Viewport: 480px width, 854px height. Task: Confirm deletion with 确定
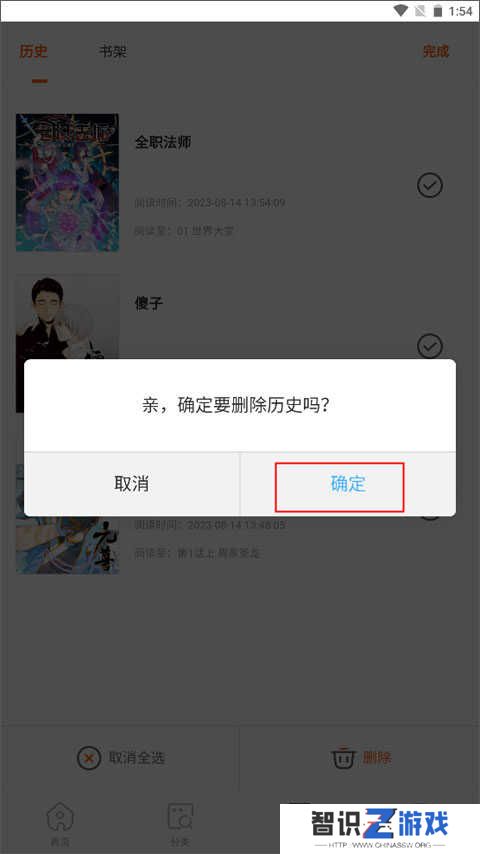click(x=348, y=484)
